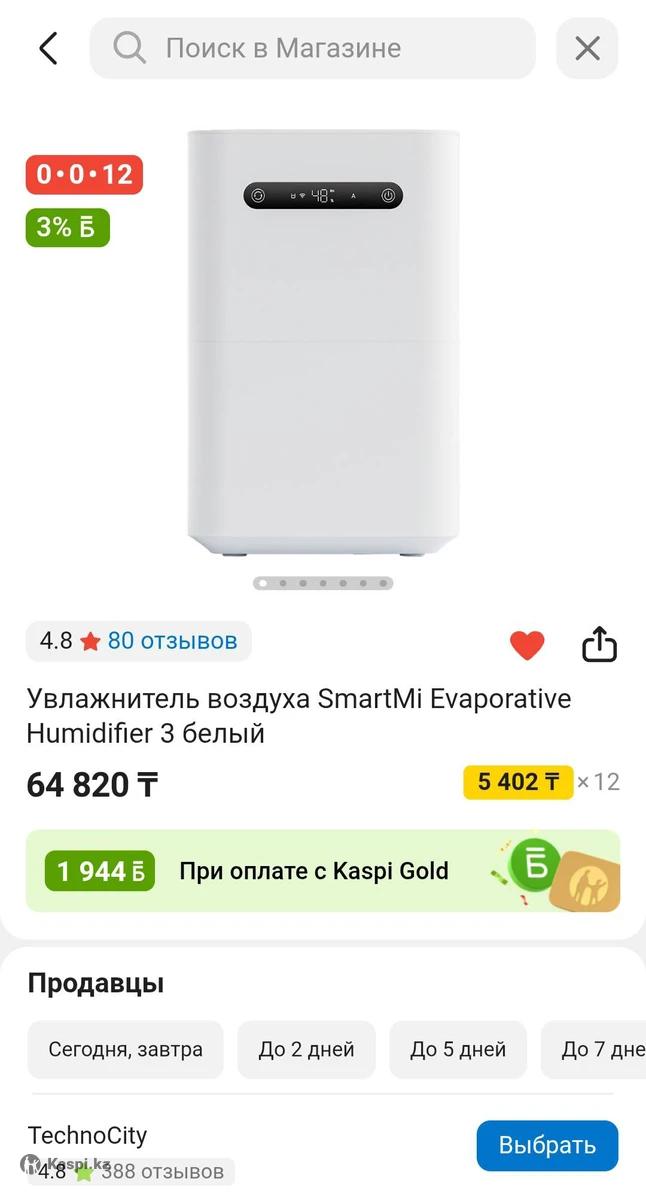Tap Выбрать for TechnoCity seller
646x1200 pixels.
pyautogui.click(x=547, y=1146)
